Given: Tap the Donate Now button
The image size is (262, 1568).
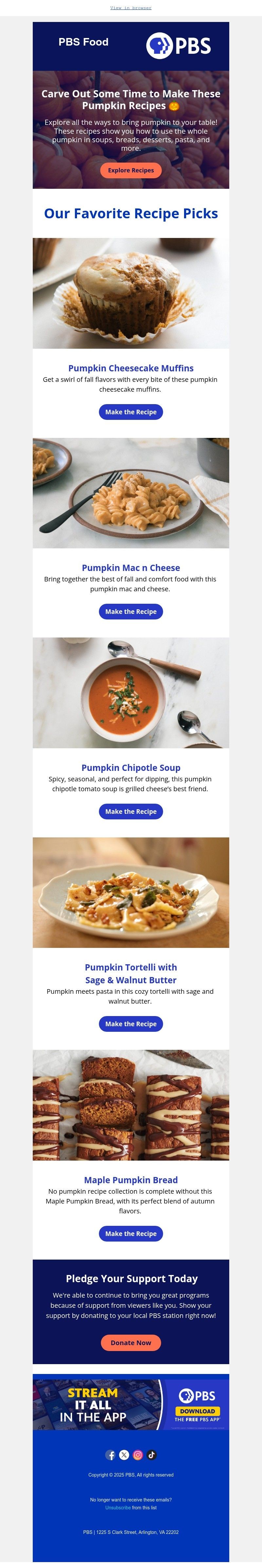Looking at the screenshot, I should coord(131,1343).
